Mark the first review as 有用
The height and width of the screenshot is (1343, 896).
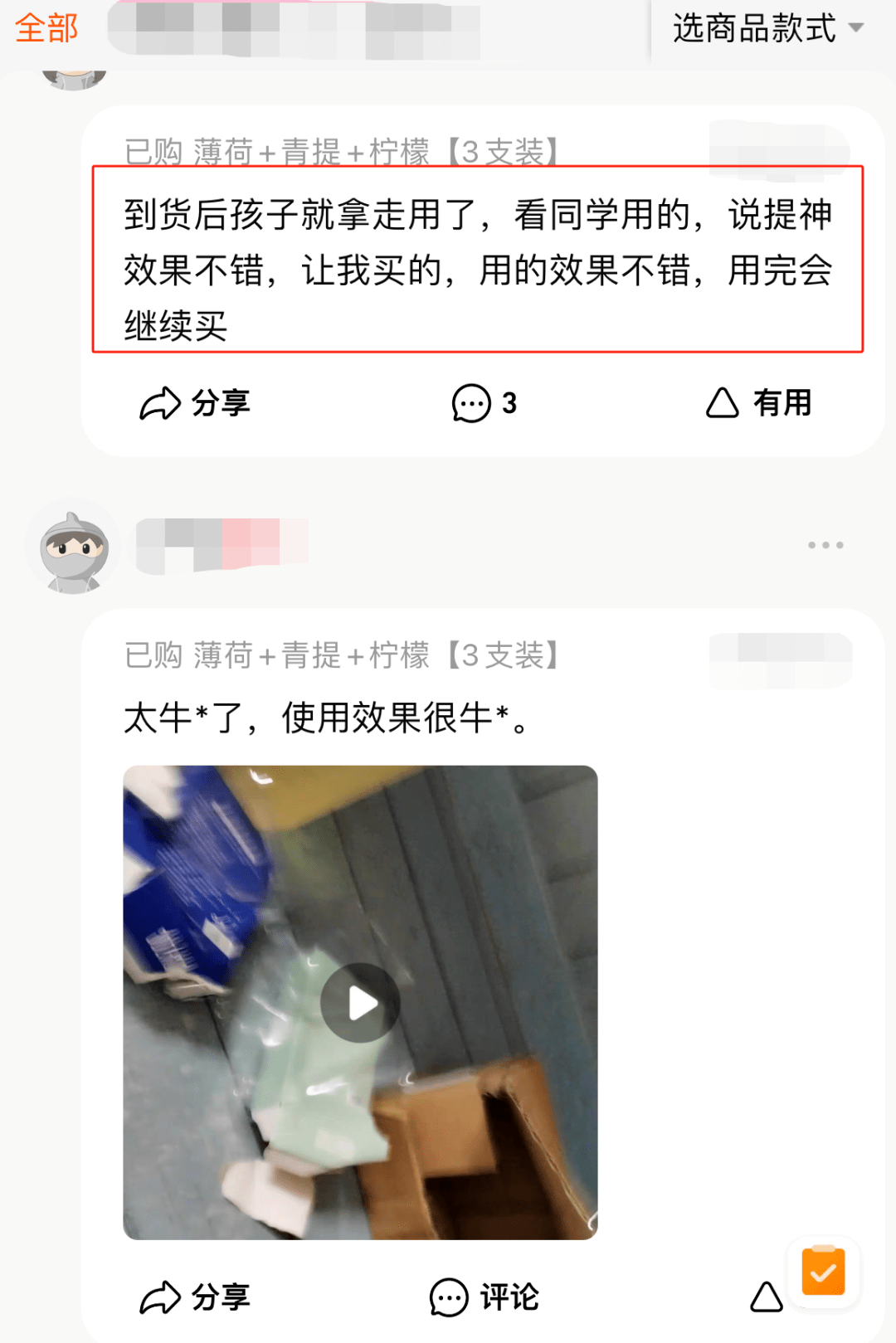pyautogui.click(x=758, y=403)
